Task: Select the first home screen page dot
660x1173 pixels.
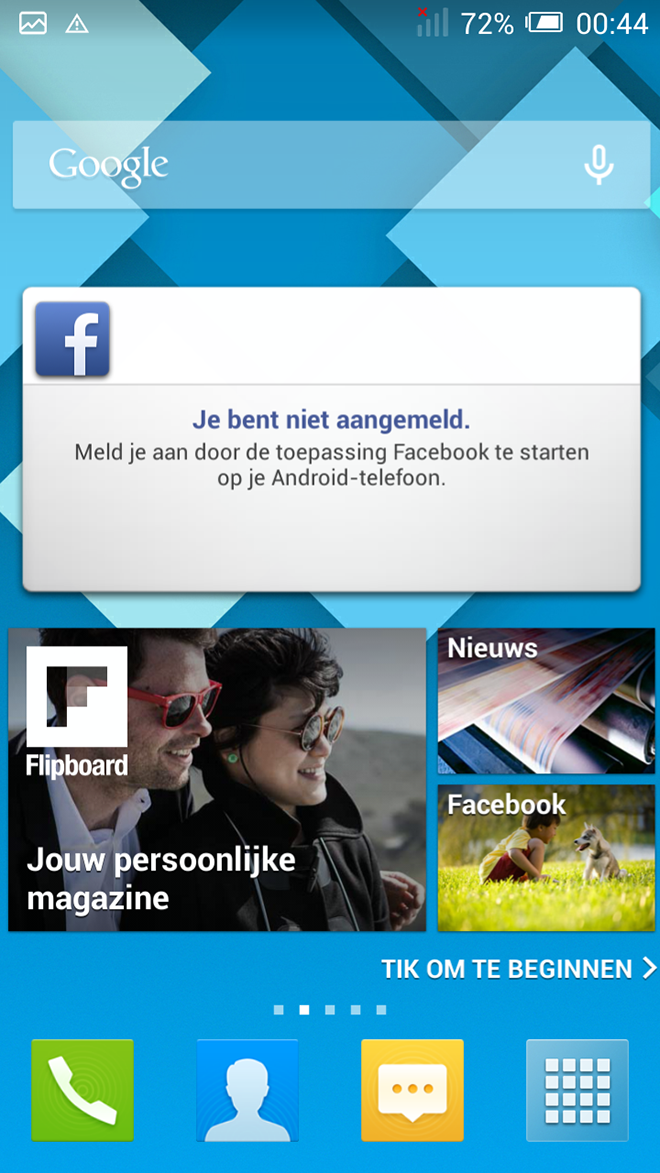Action: coord(278,1010)
